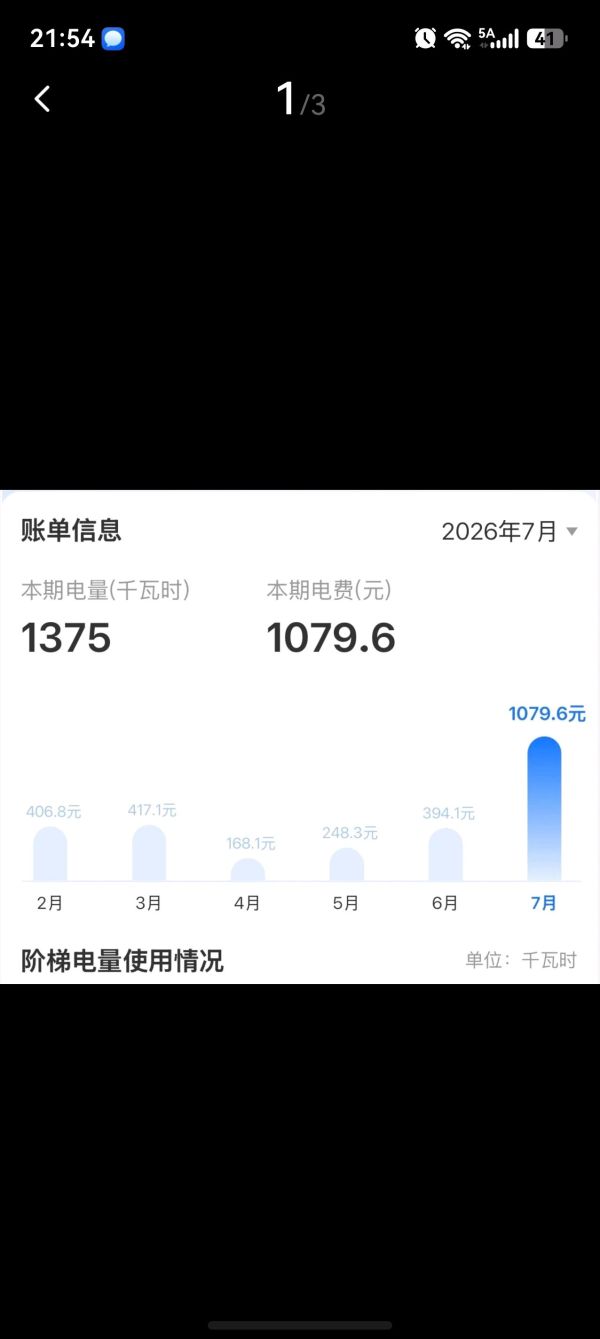
Task: Tap the back arrow to exit viewer
Action: 42,99
